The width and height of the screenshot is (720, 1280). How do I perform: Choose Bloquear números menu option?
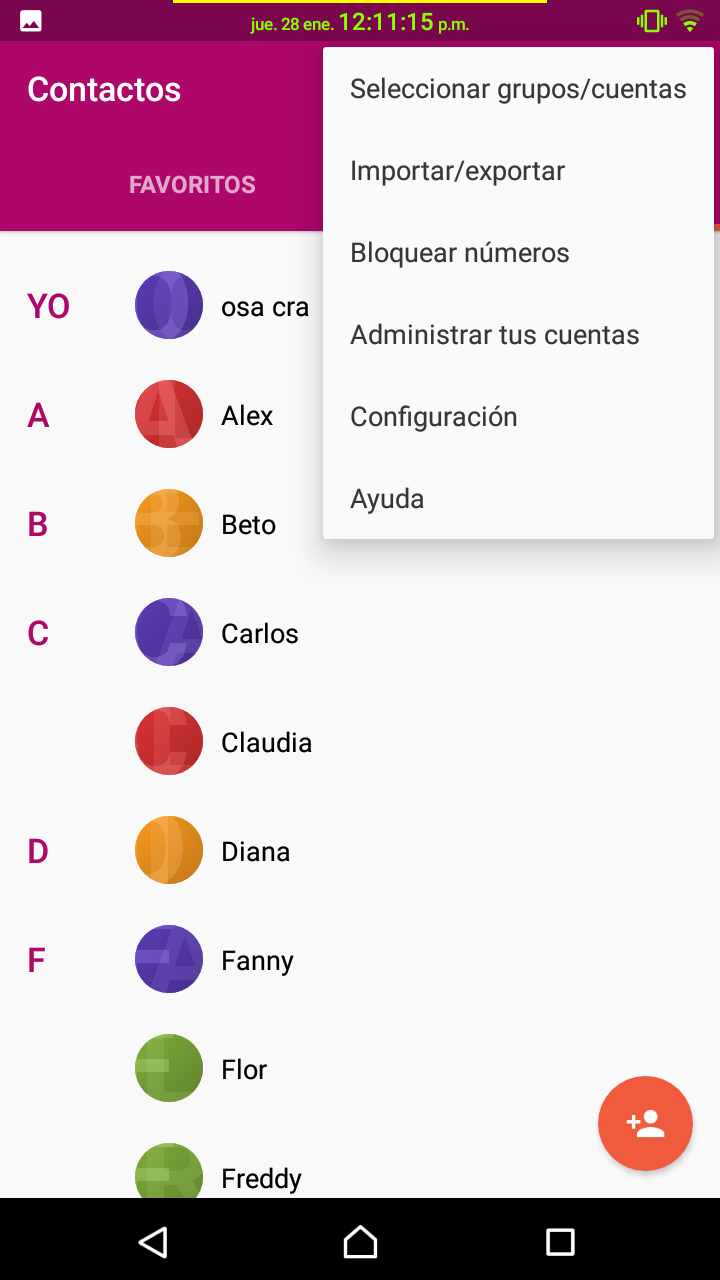(460, 252)
